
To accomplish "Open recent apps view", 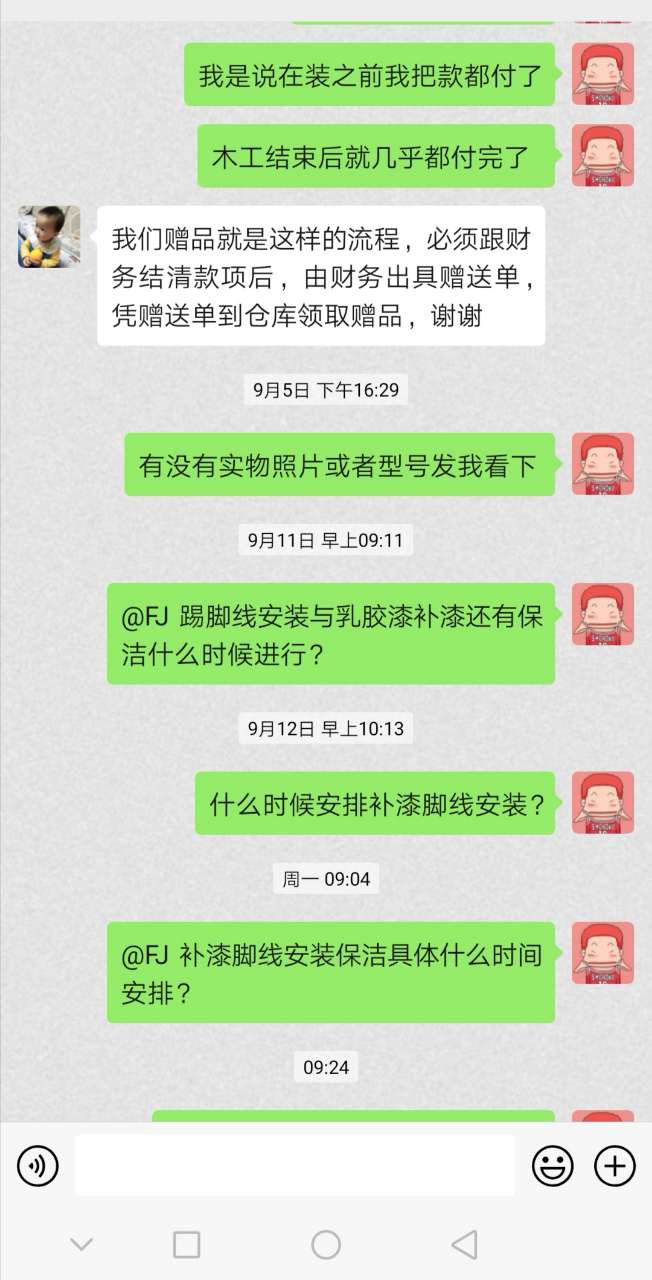I will 187,1245.
